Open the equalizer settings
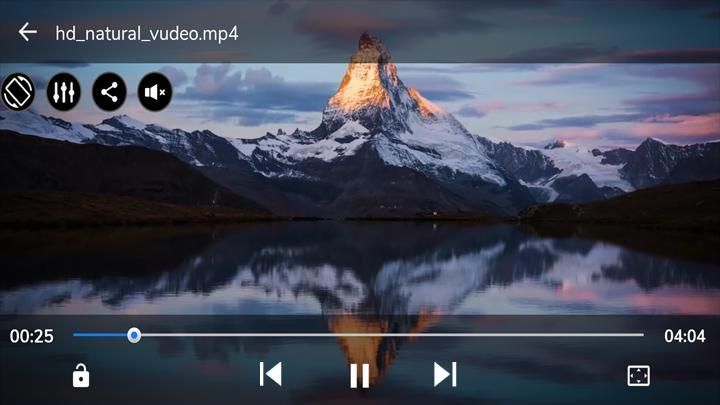The image size is (720, 405). click(x=64, y=92)
